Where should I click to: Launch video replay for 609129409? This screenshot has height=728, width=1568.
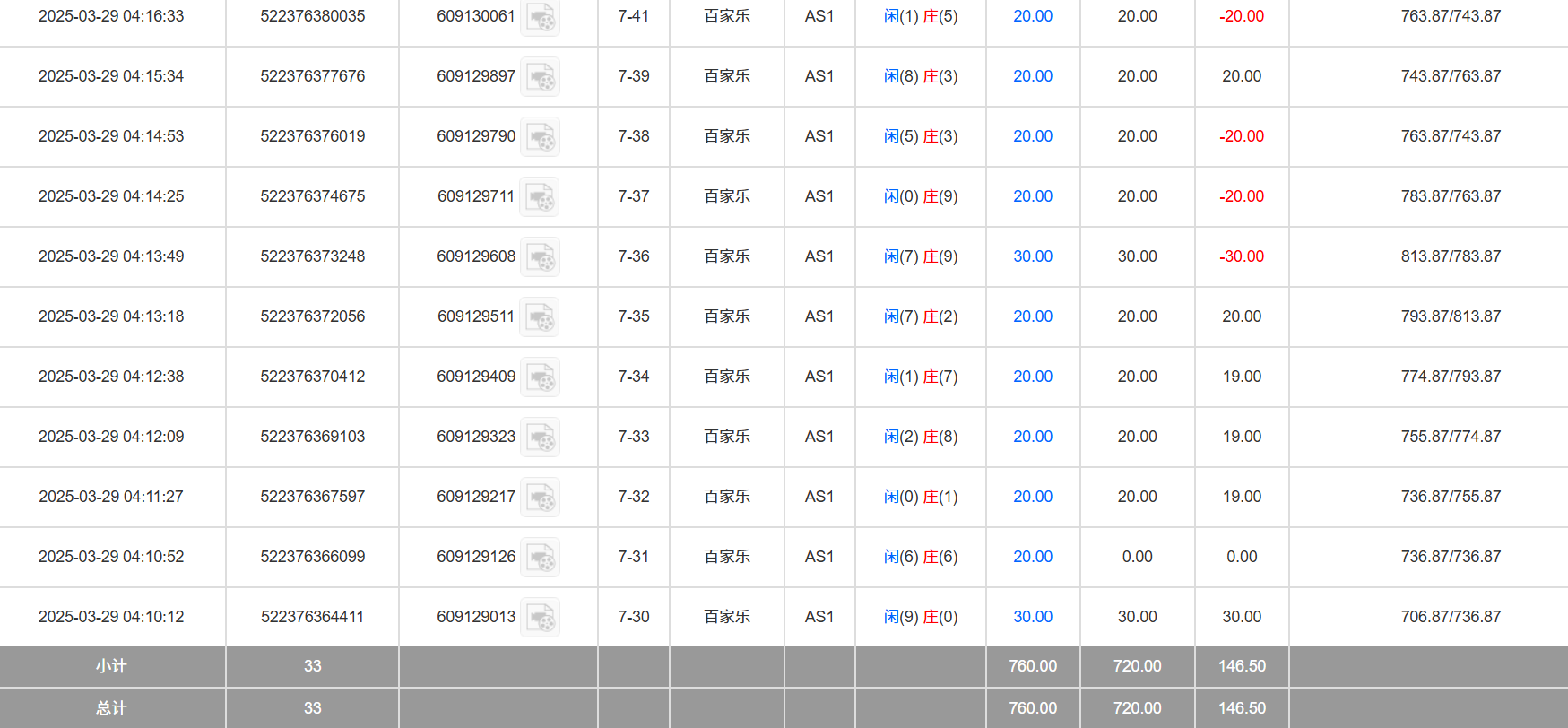541,377
